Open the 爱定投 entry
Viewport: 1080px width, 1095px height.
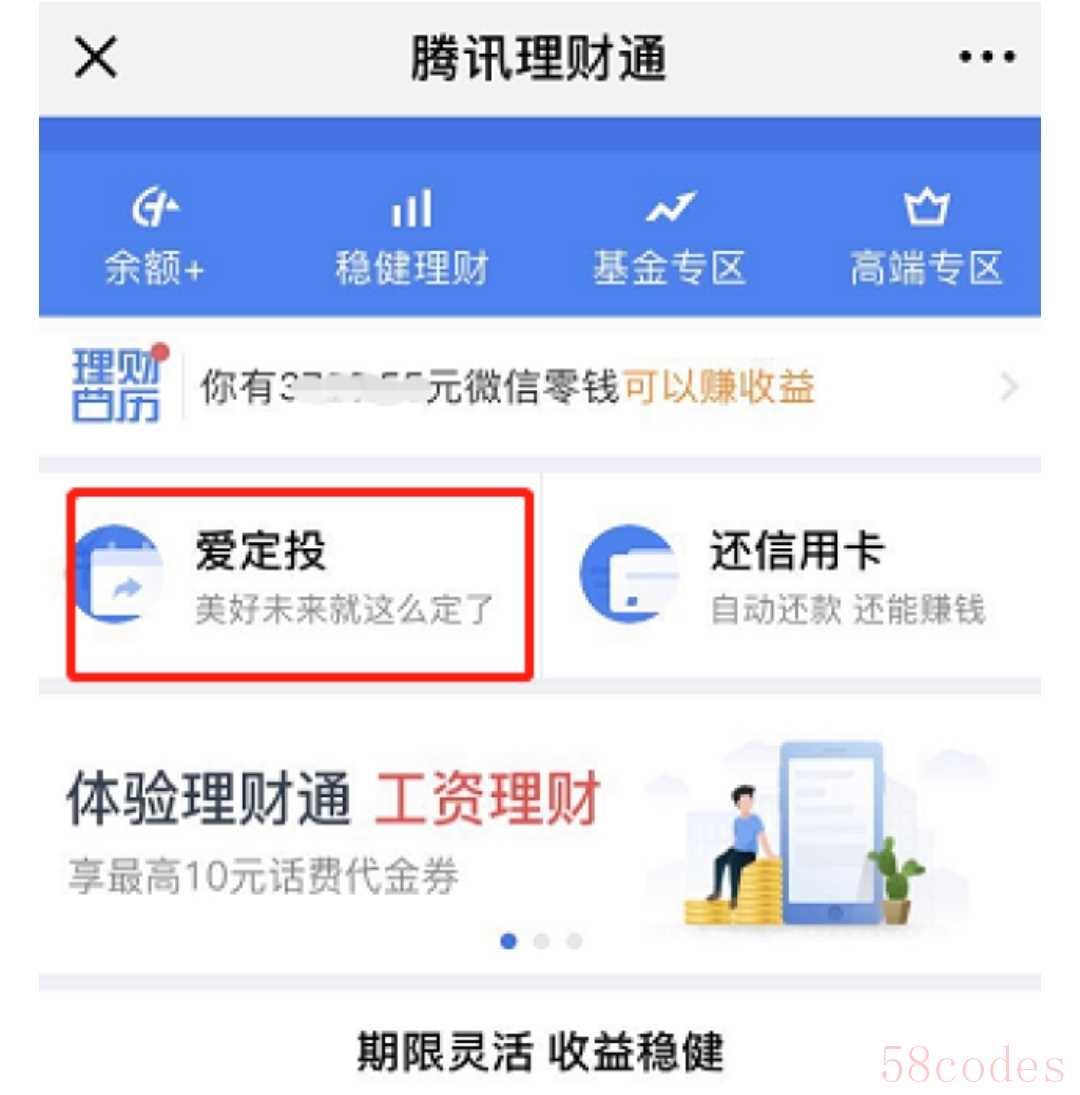[x=300, y=582]
